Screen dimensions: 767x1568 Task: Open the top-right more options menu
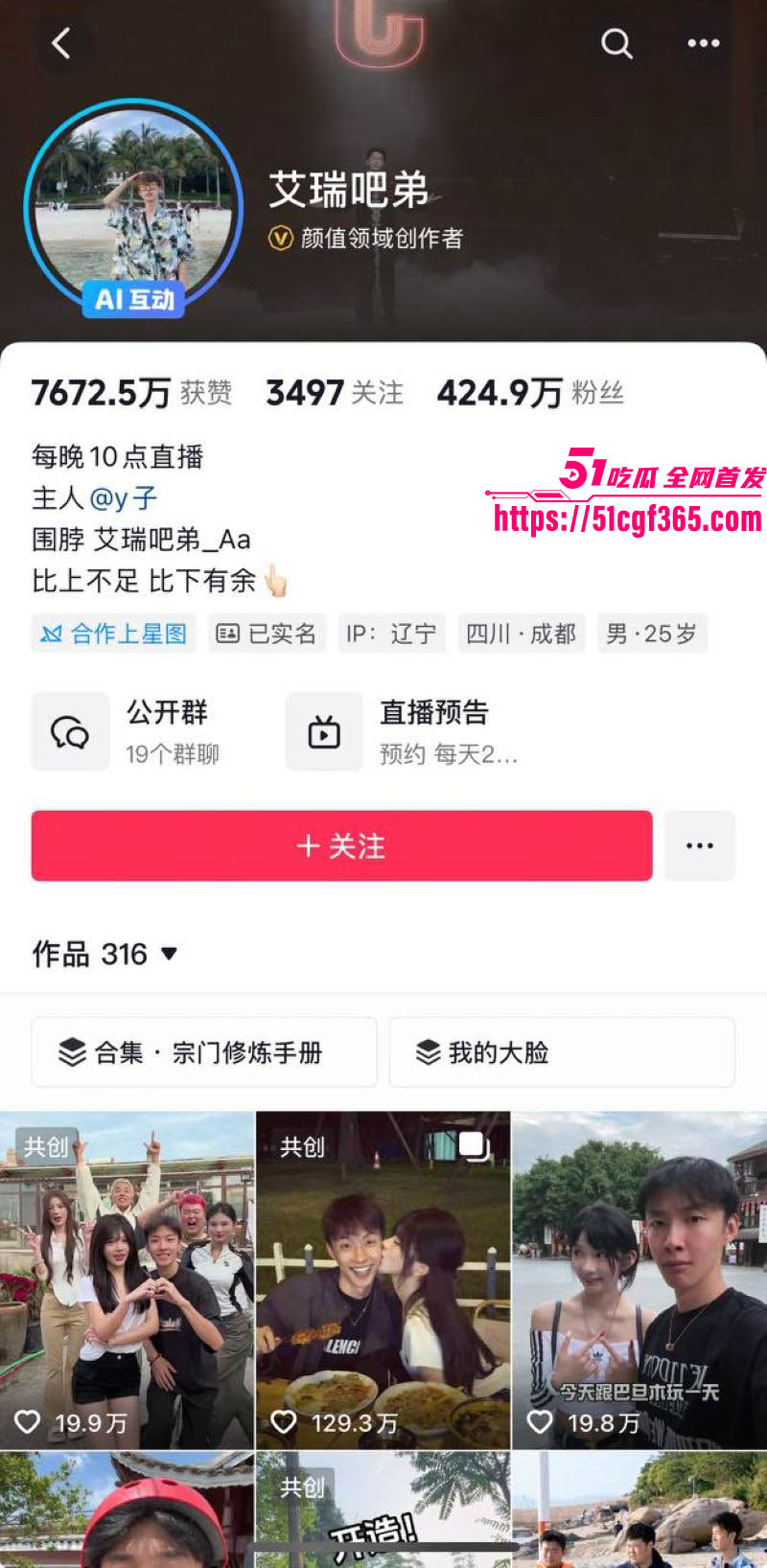coord(702,43)
